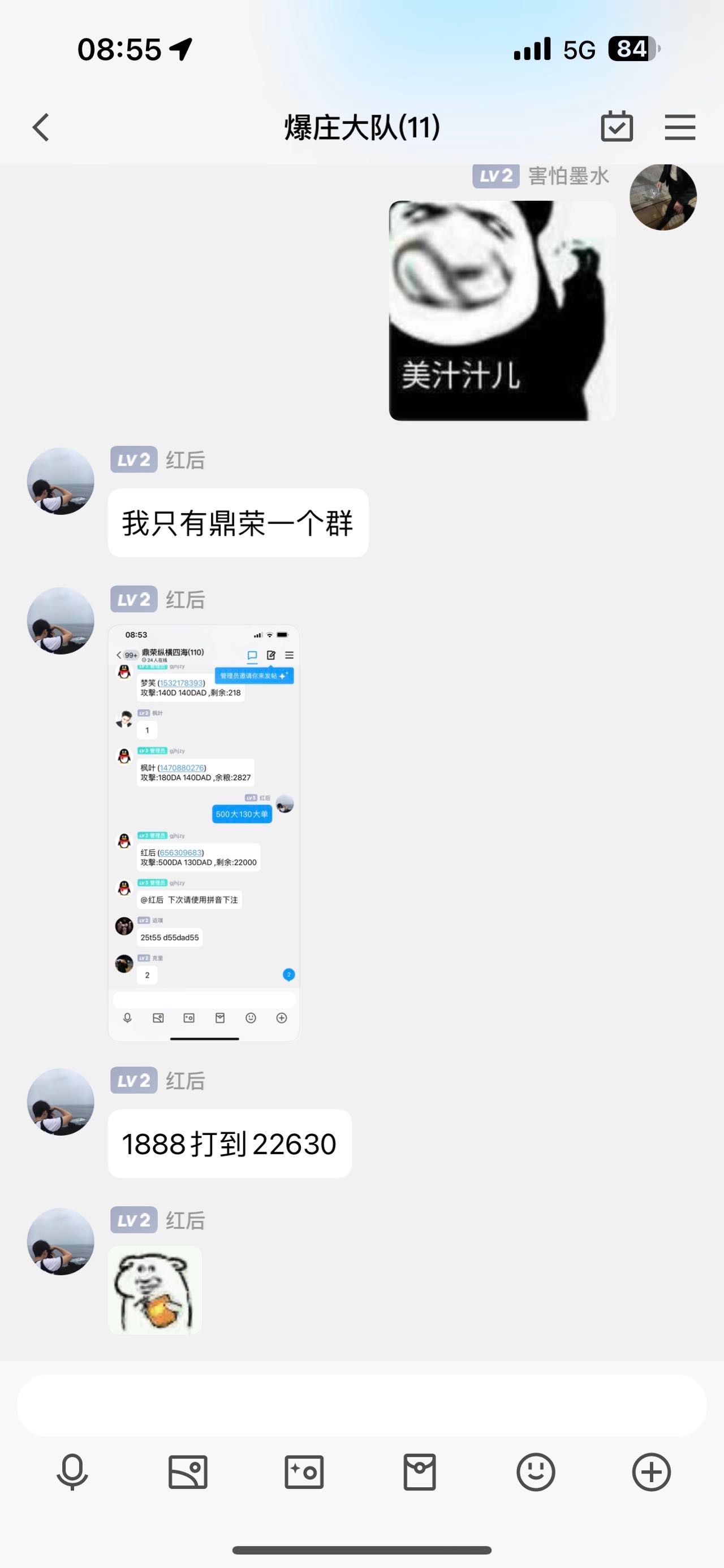The width and height of the screenshot is (724, 1568).
Task: Start voice input with the microphone
Action: tap(72, 1472)
